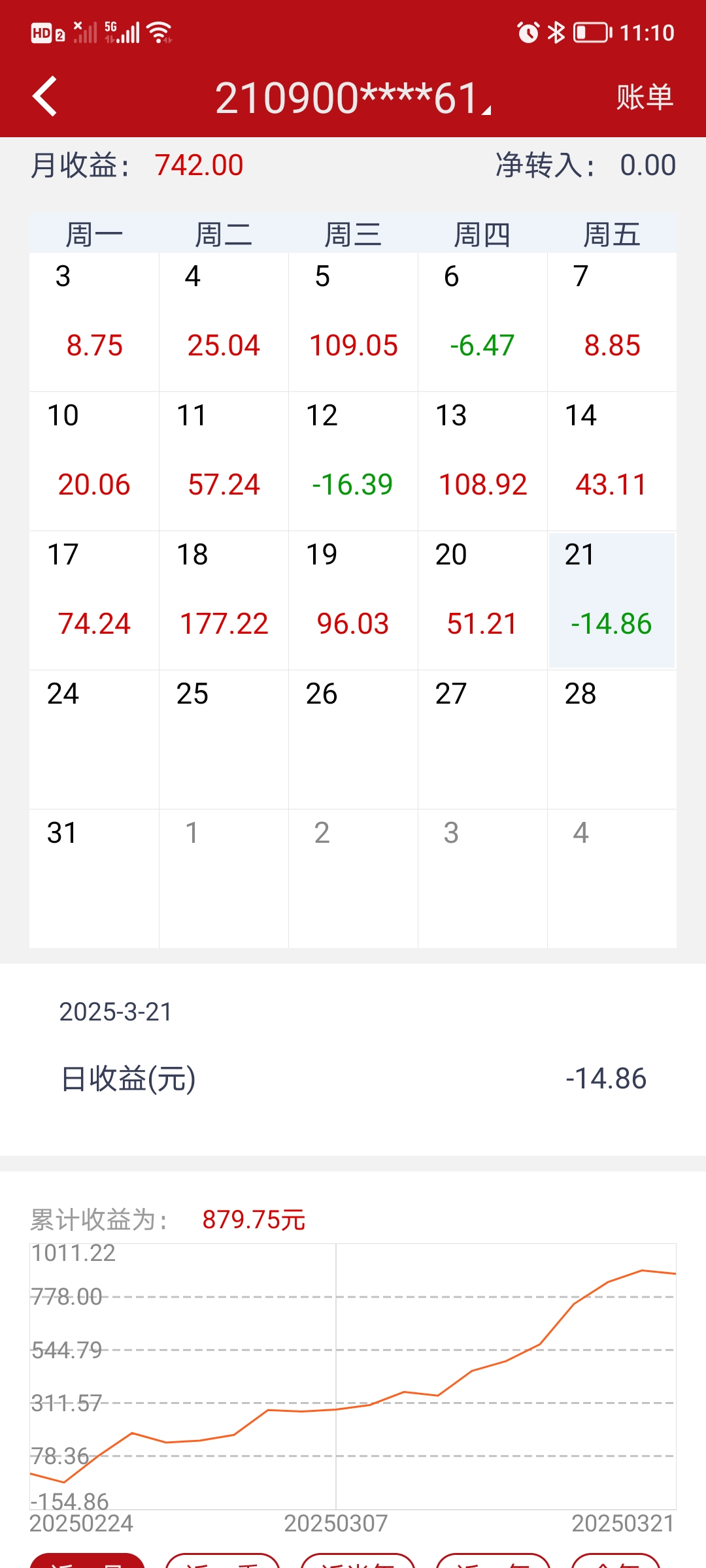The height and width of the screenshot is (1568, 706).
Task: Switch chart range to 近半年
Action: (358, 1561)
